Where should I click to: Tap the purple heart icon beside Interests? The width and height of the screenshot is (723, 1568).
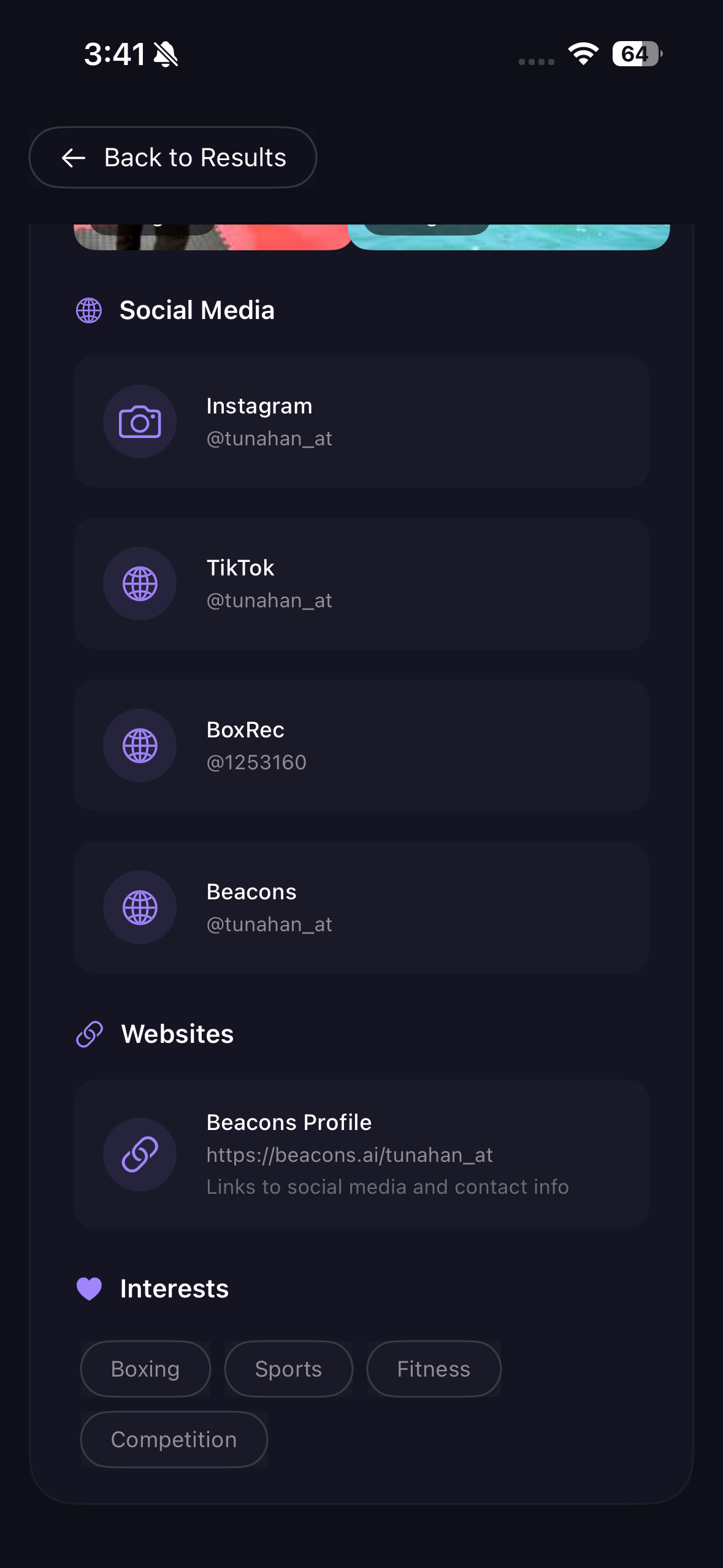click(x=90, y=1288)
